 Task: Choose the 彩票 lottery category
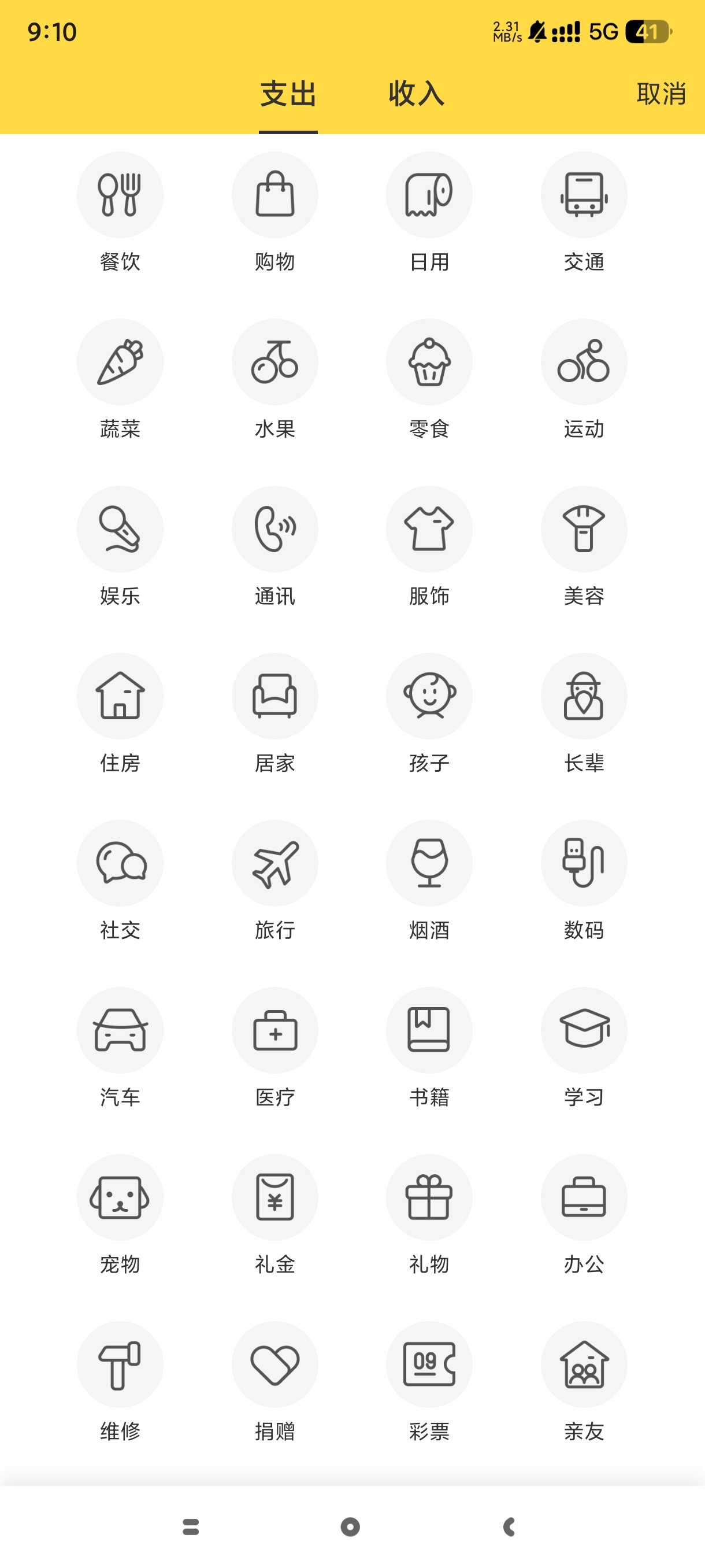429,1364
